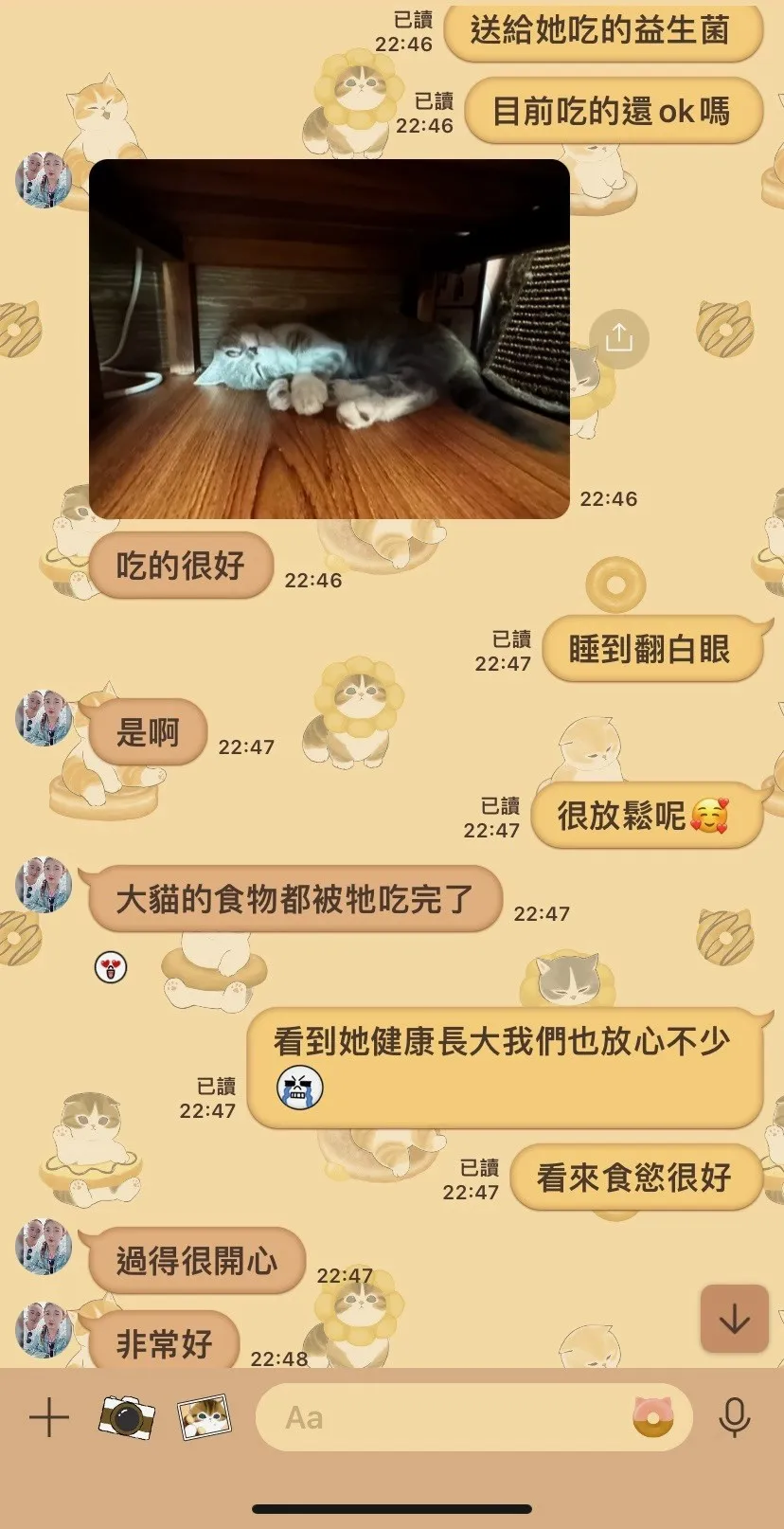The width and height of the screenshot is (784, 1529).
Task: Open the sticker and emoji picker
Action: pos(652,1418)
